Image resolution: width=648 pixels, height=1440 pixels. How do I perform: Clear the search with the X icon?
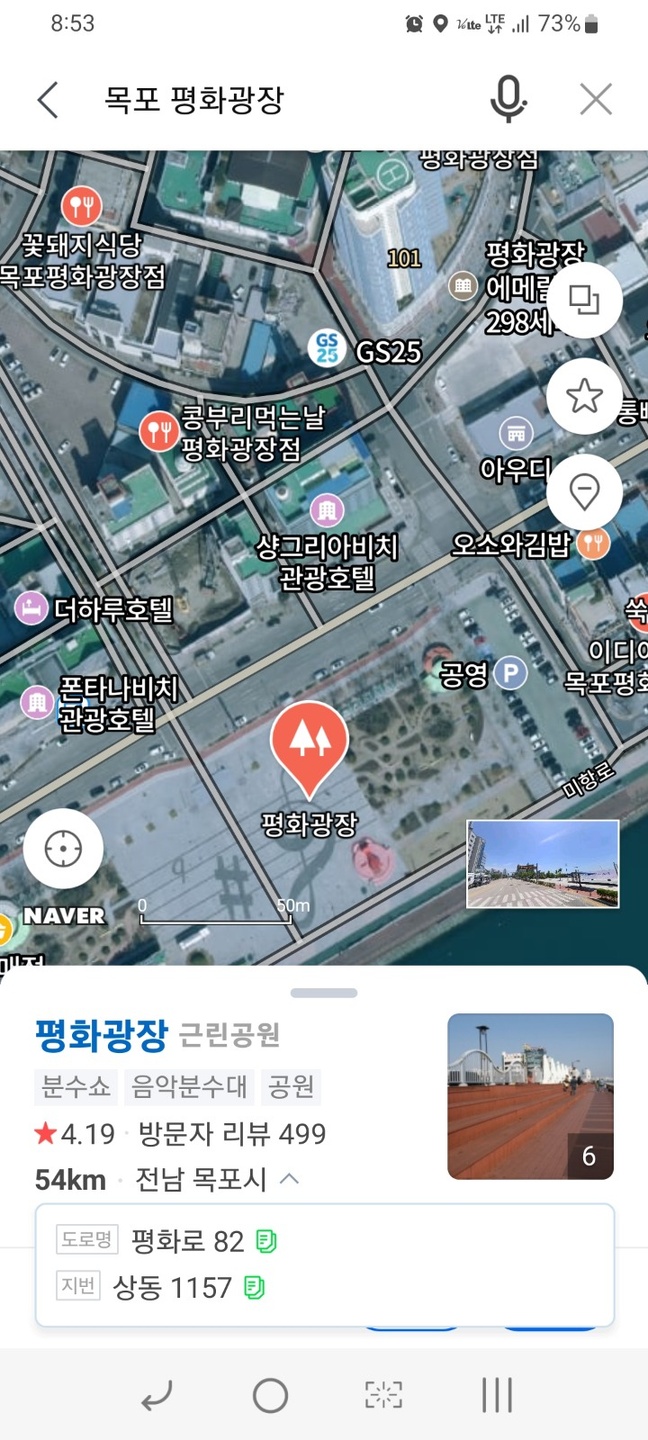pos(596,100)
